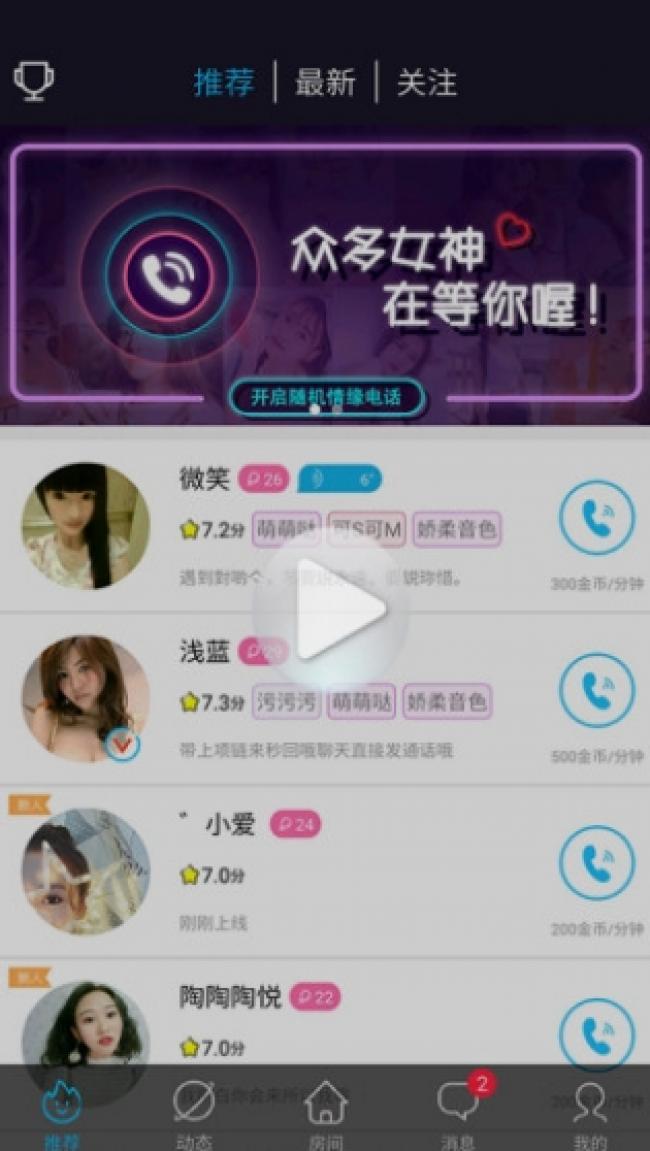This screenshot has height=1151, width=650.
Task: Go to 动态 in bottom navigation
Action: (193, 1112)
